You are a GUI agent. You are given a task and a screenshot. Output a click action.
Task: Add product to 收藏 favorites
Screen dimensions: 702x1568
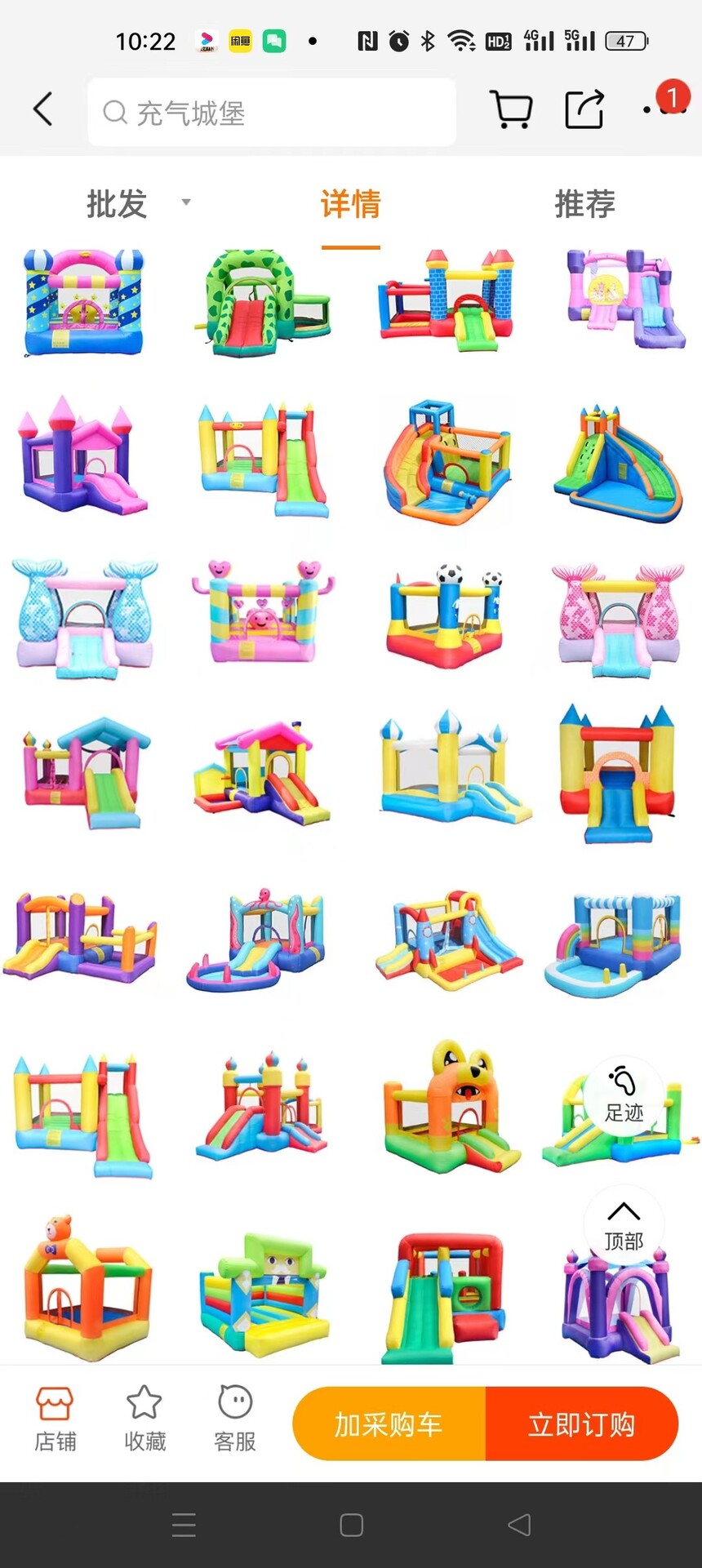[144, 1419]
